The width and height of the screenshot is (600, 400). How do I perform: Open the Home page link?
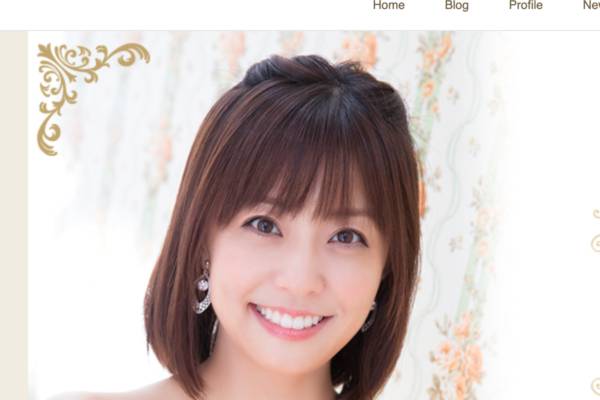tap(388, 6)
